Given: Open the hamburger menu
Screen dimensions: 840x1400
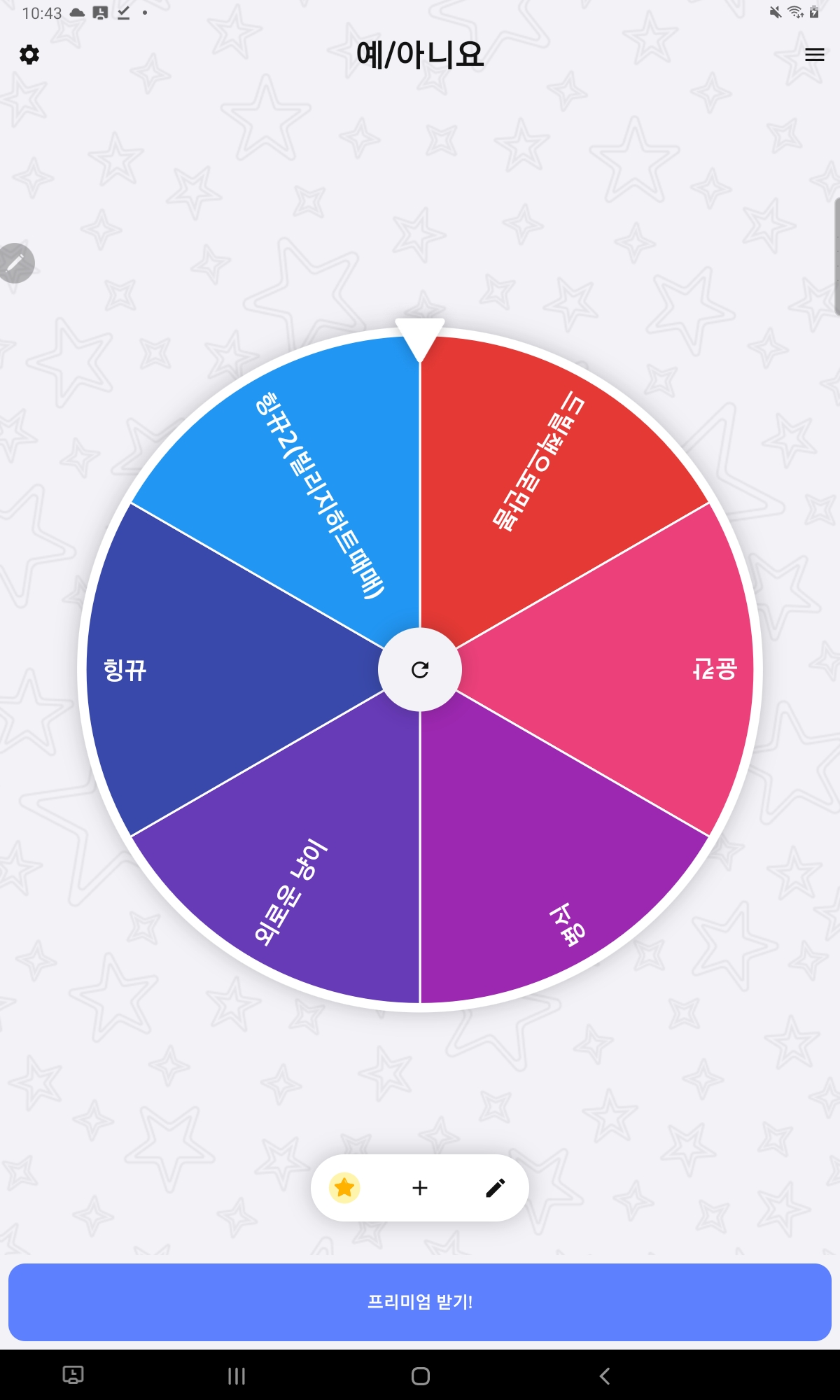Looking at the screenshot, I should click(814, 55).
